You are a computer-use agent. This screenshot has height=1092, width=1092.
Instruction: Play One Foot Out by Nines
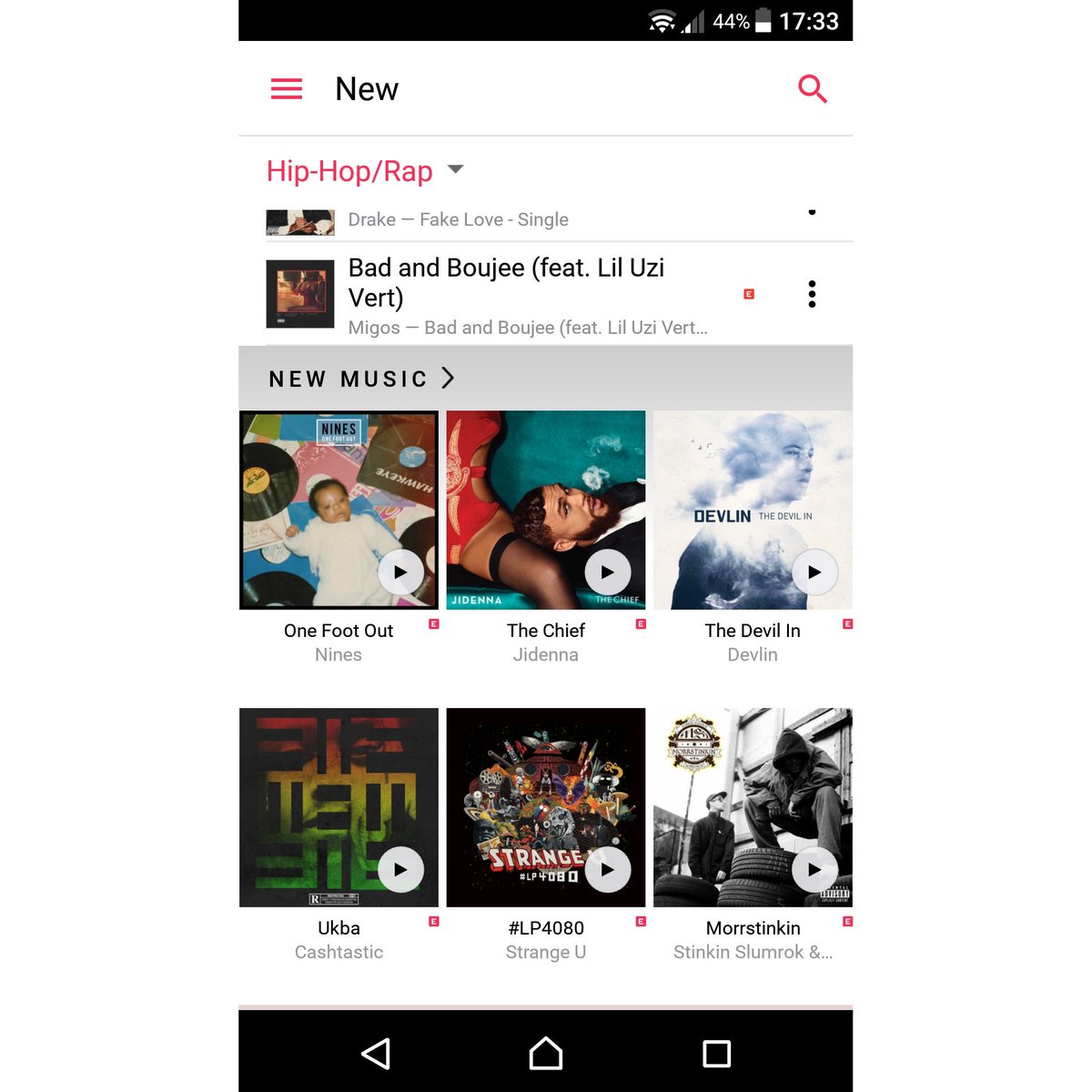(x=400, y=572)
